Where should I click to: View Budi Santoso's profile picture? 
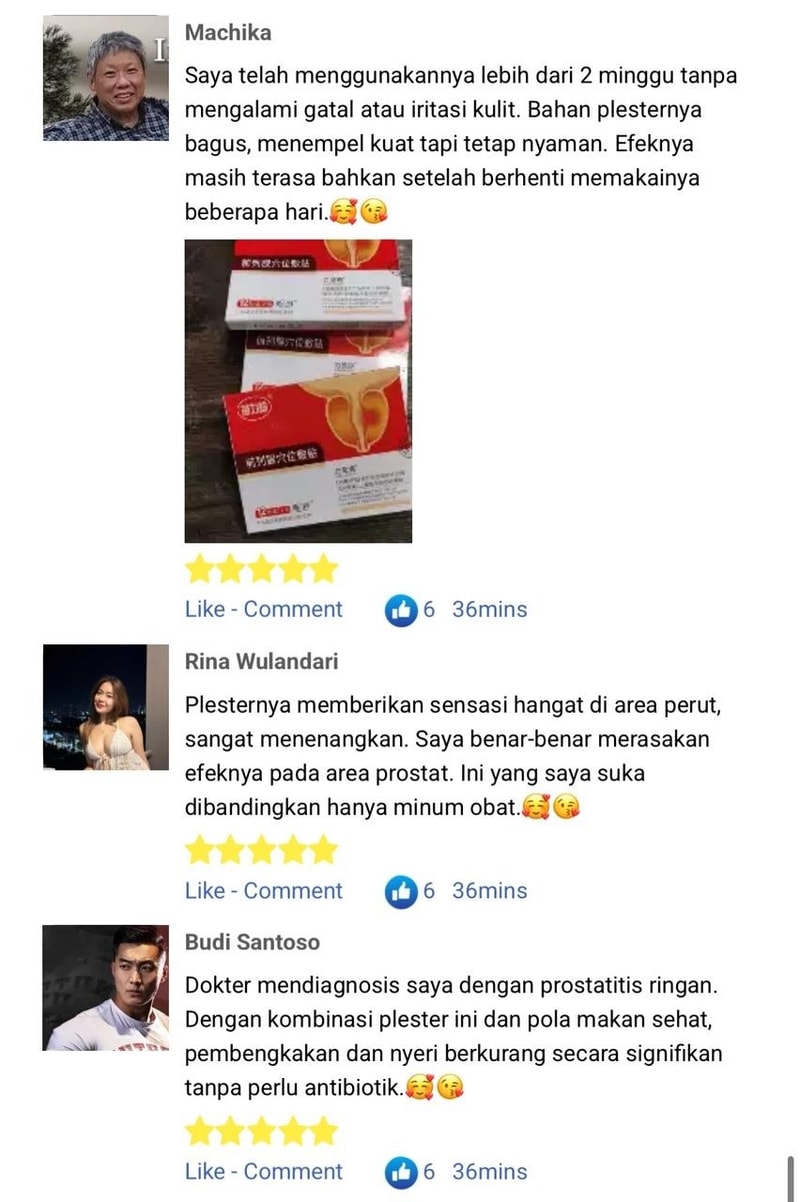[106, 988]
